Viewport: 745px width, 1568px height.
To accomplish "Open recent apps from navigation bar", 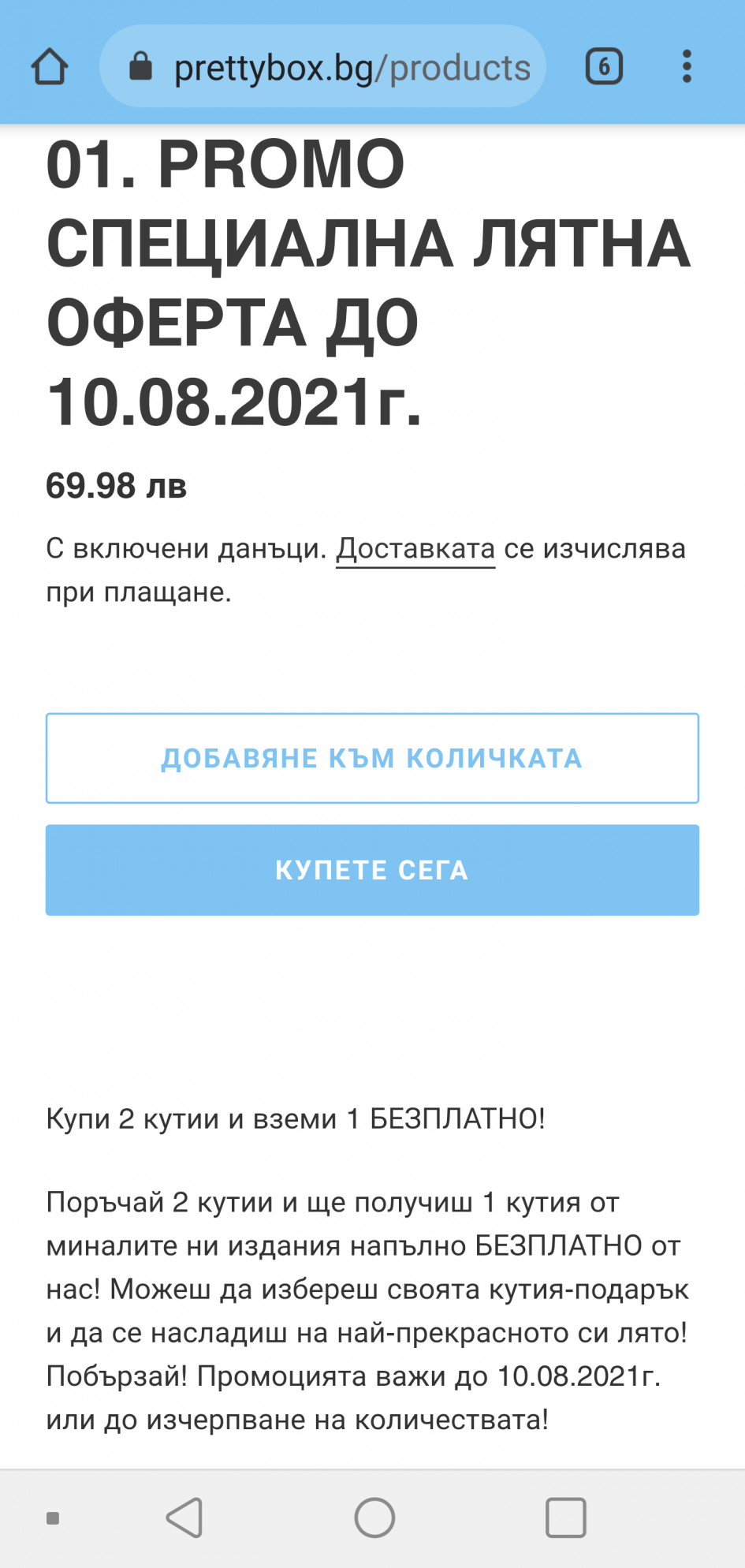I will coord(565,1518).
